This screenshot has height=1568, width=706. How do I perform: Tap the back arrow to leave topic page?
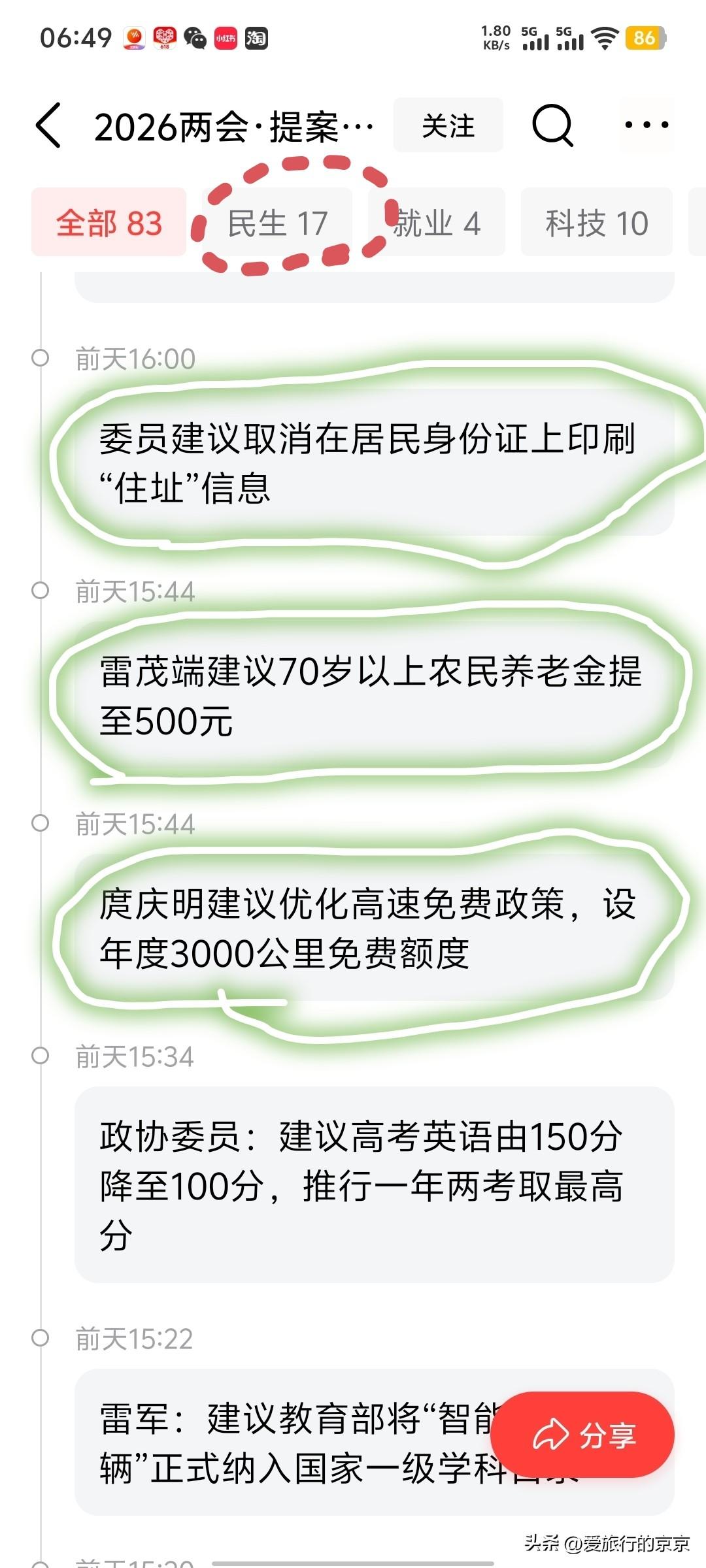(x=50, y=125)
